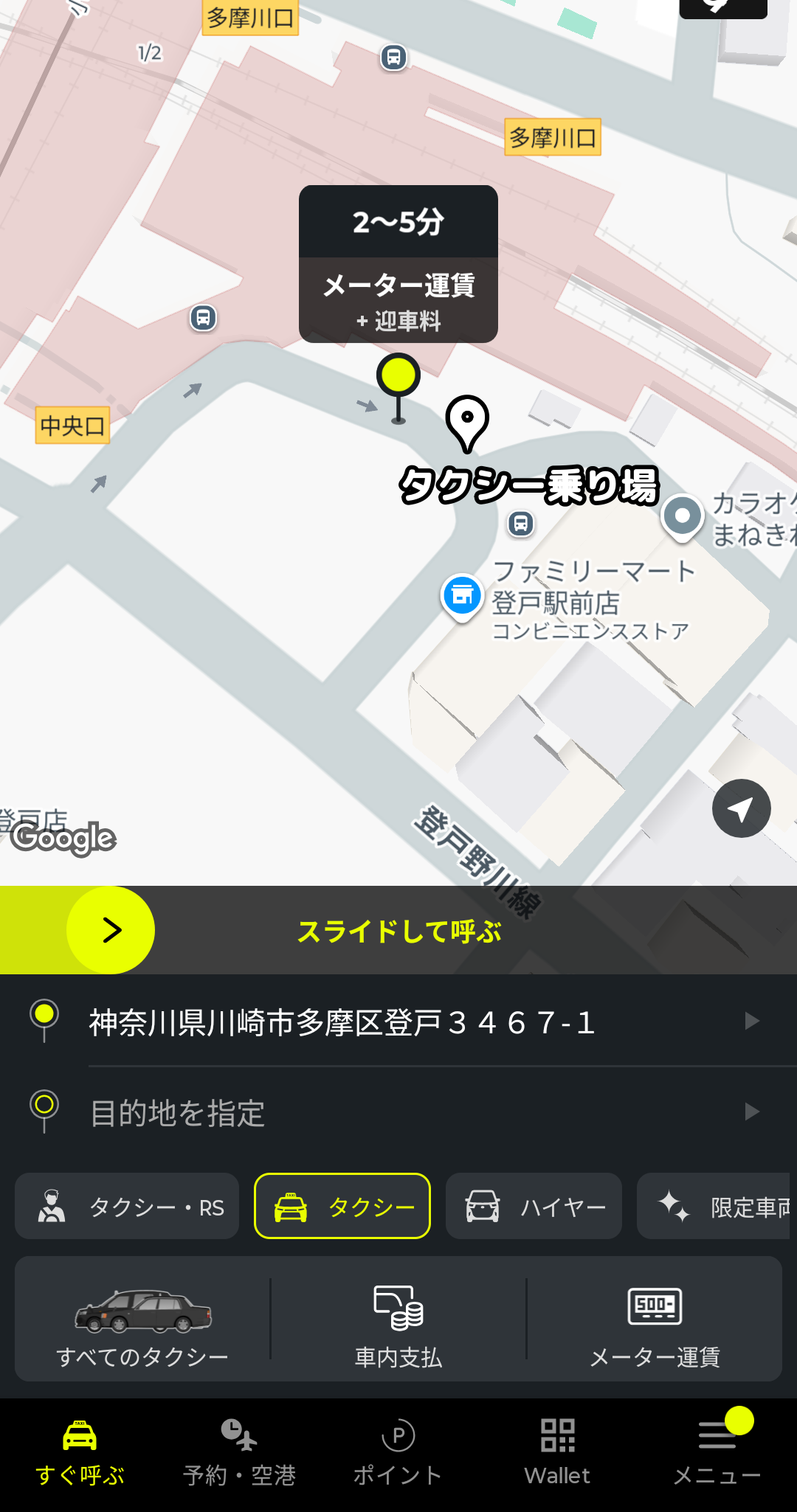
Task: Pick the ハイヤー vehicle option
Action: click(534, 1207)
